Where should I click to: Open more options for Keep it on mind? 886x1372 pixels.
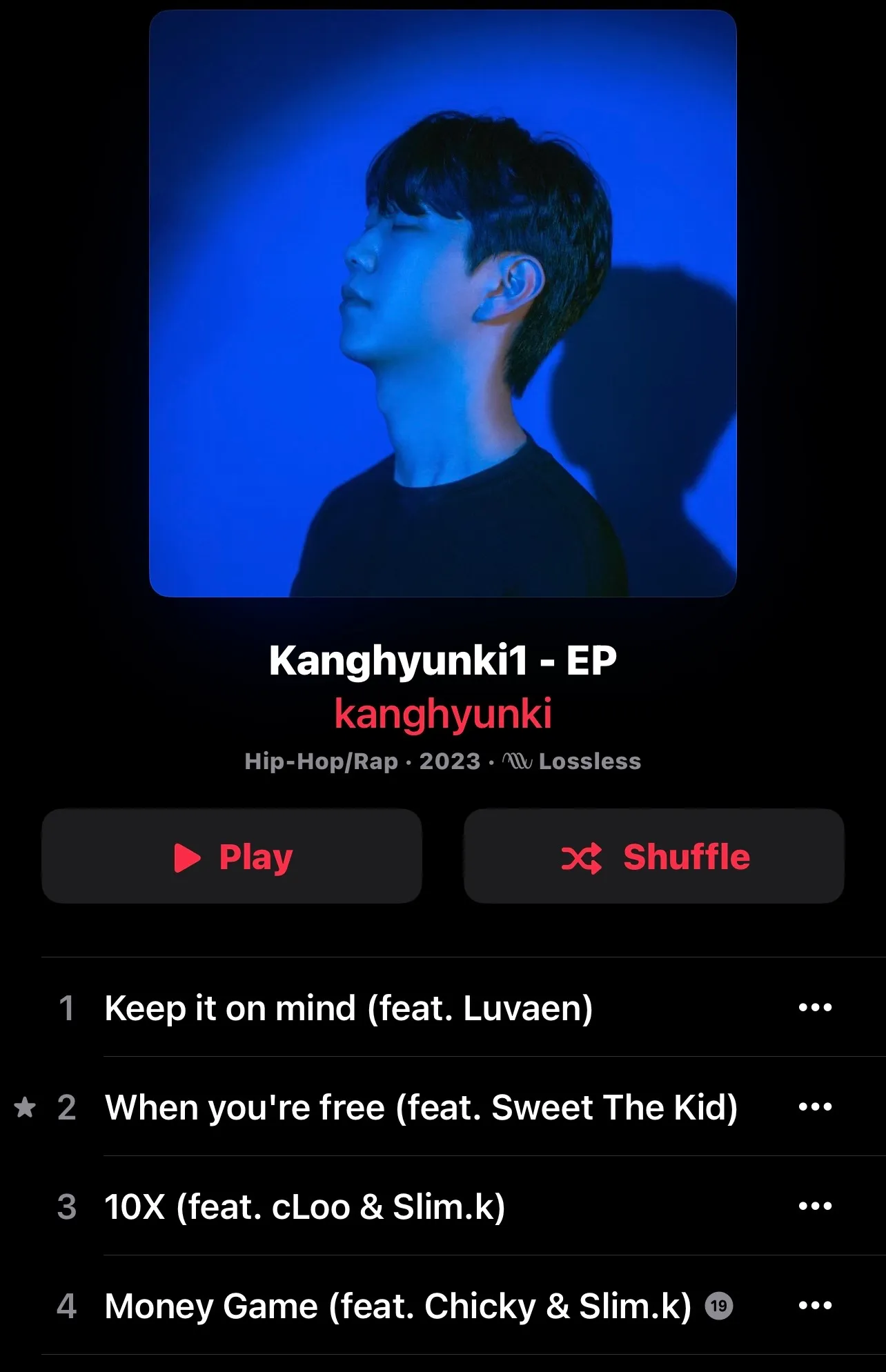click(815, 1008)
